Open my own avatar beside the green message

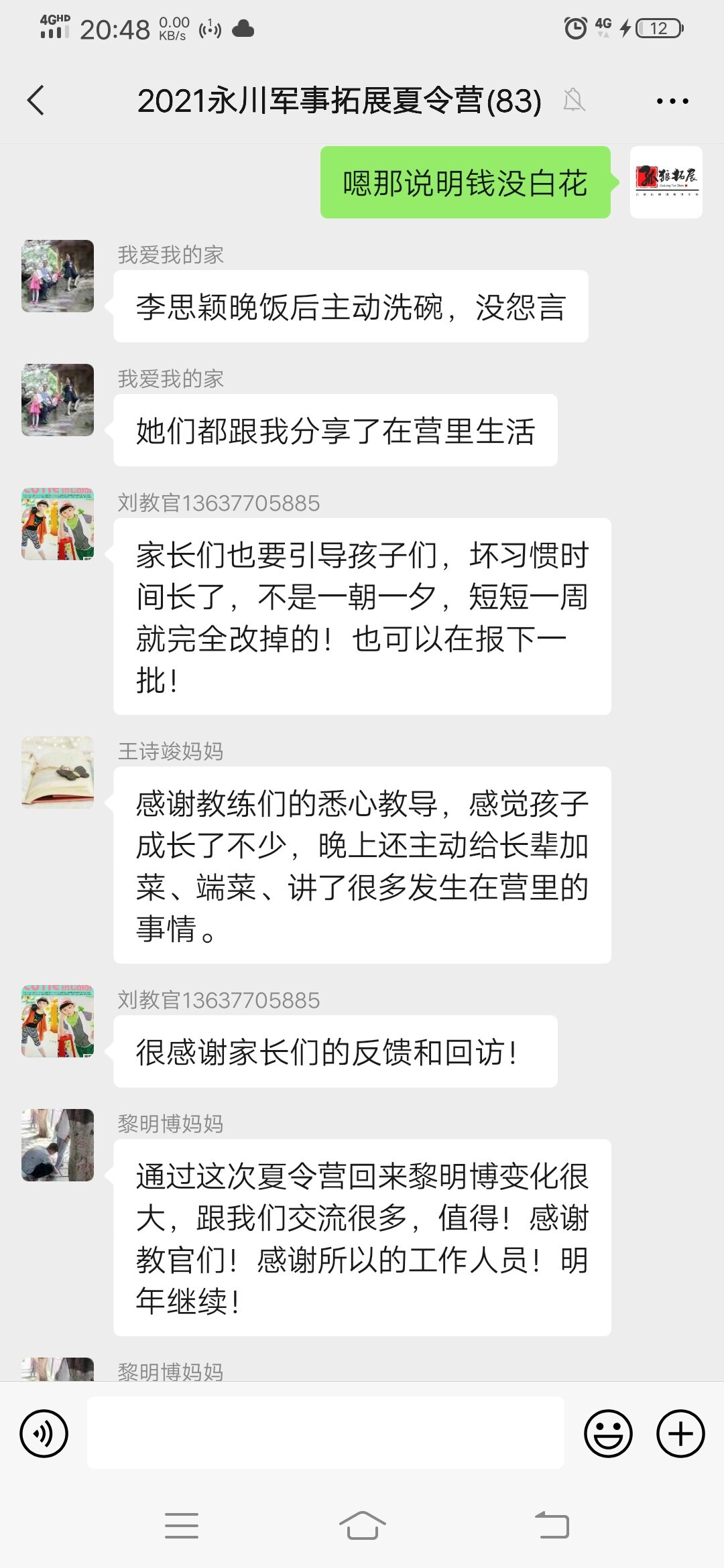click(x=666, y=182)
